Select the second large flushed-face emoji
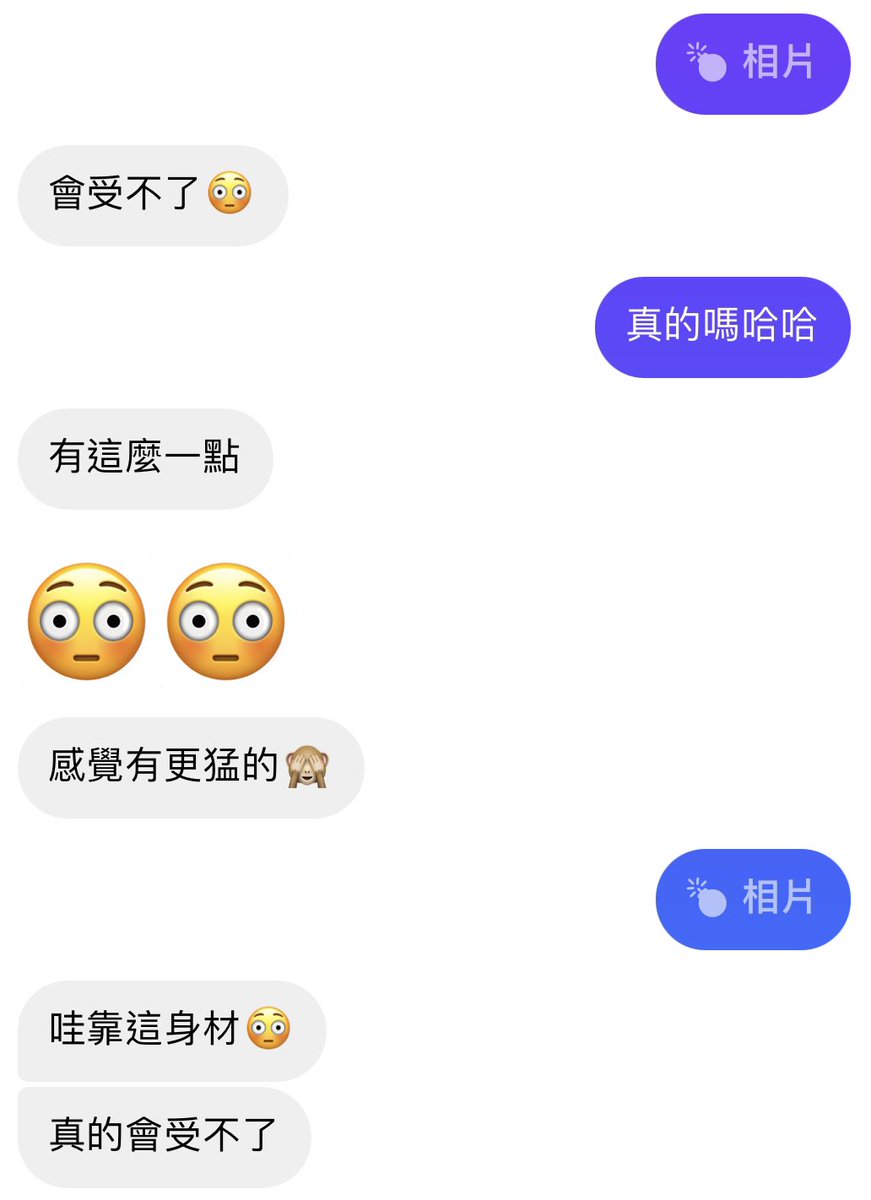This screenshot has width=871, height=1200. coord(225,621)
